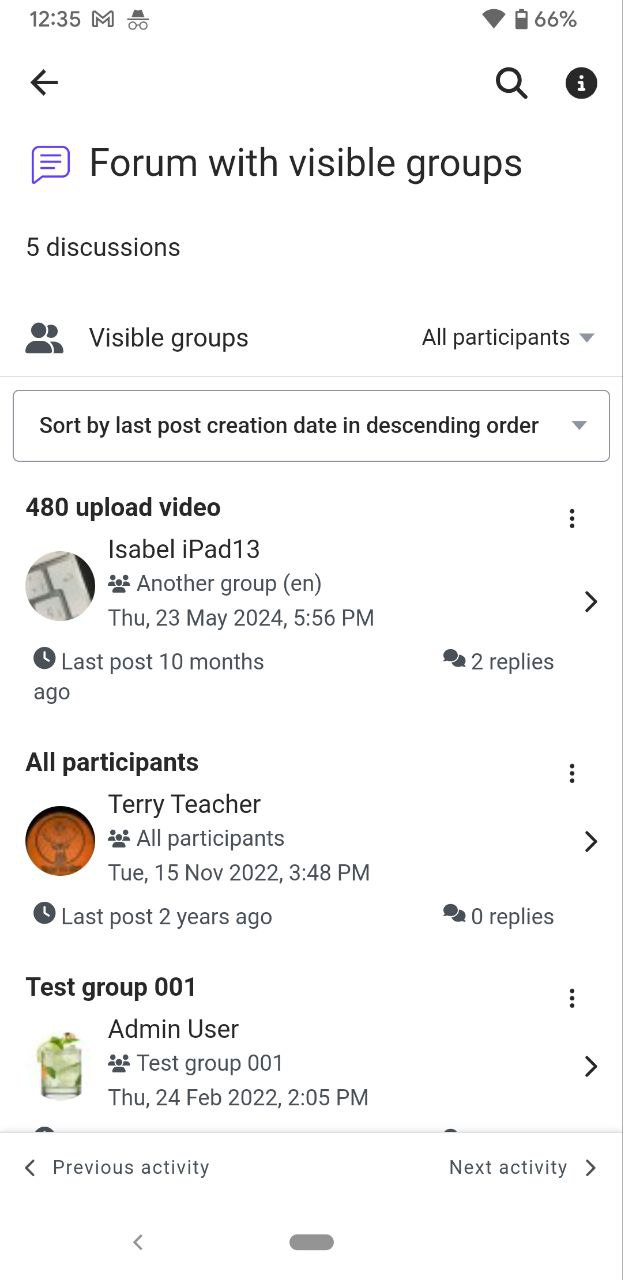Open options menu for 480 upload video
Image resolution: width=623 pixels, height=1280 pixels.
(572, 518)
